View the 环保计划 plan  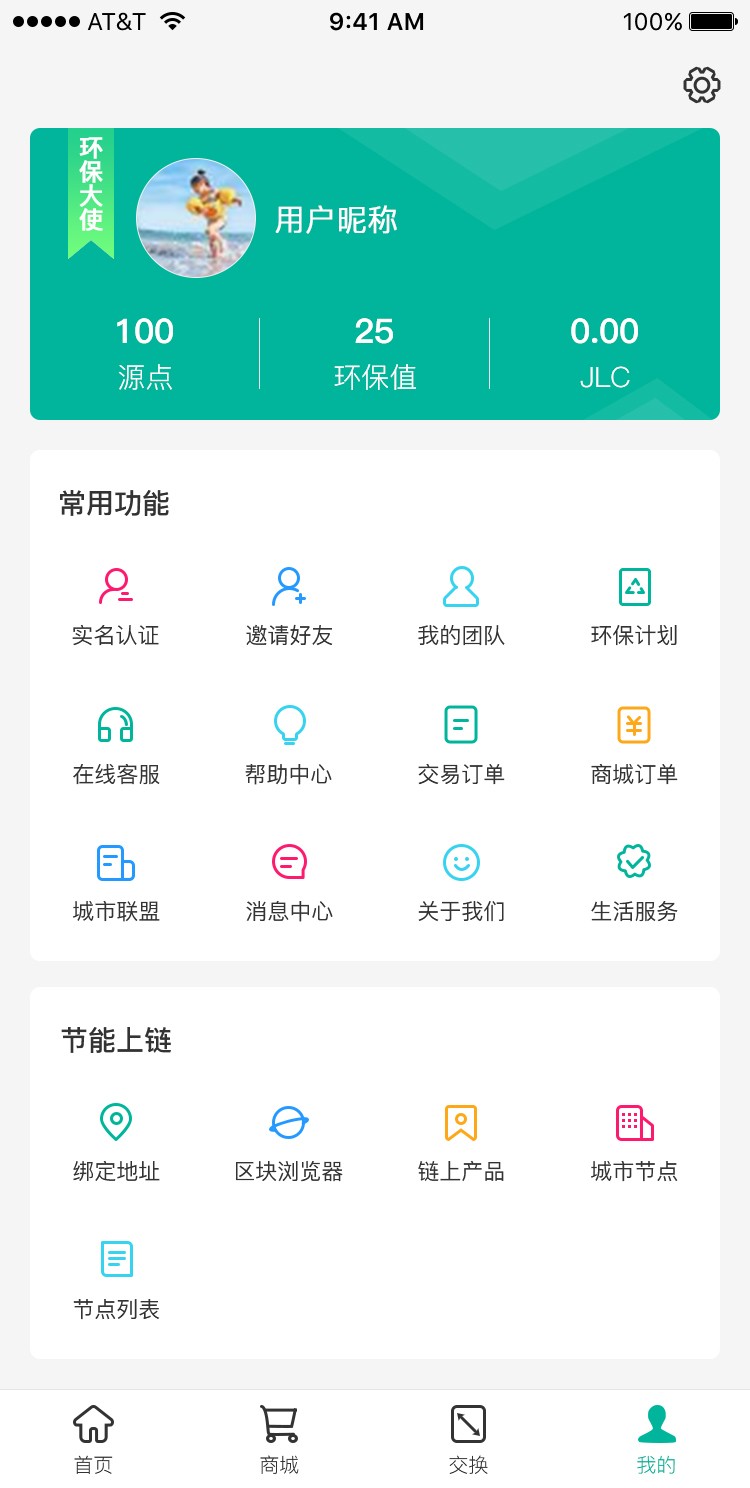[x=634, y=606]
